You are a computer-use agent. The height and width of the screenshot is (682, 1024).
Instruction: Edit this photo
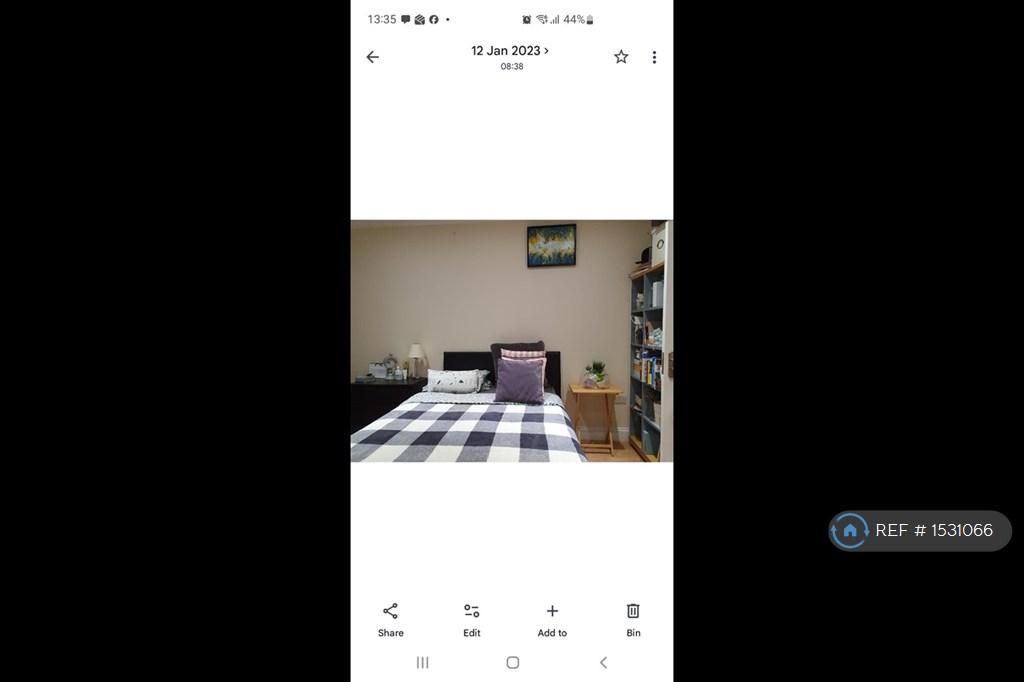tap(471, 619)
